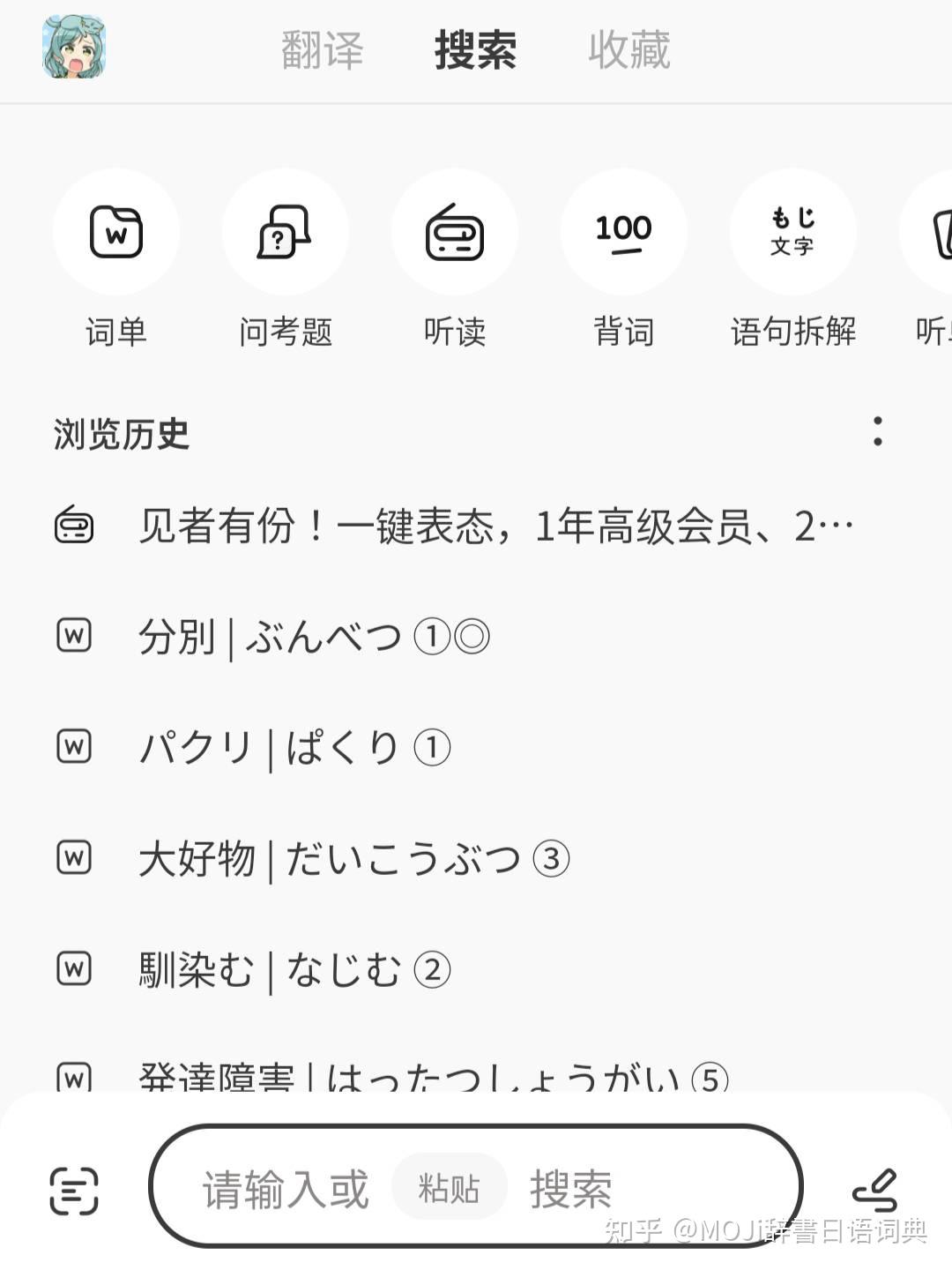952x1270 pixels.
Task: Tap the user avatar in the top corner
Action: click(74, 50)
